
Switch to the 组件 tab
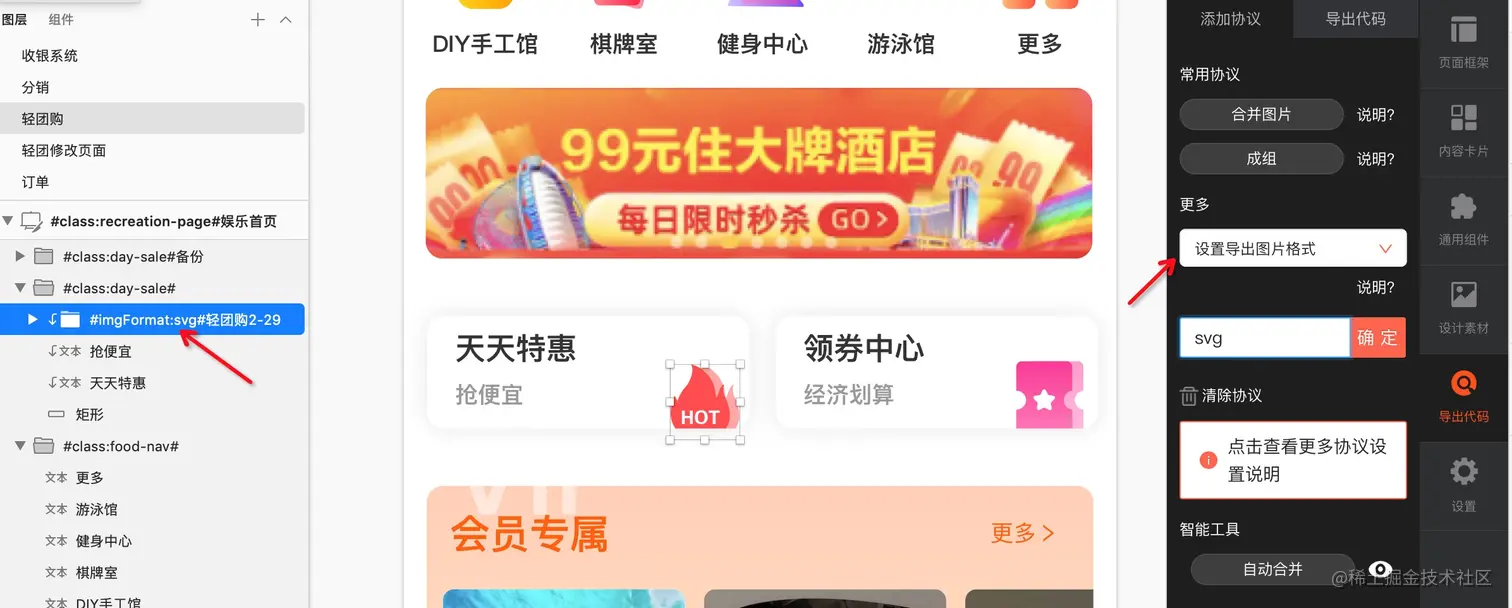pyautogui.click(x=61, y=19)
